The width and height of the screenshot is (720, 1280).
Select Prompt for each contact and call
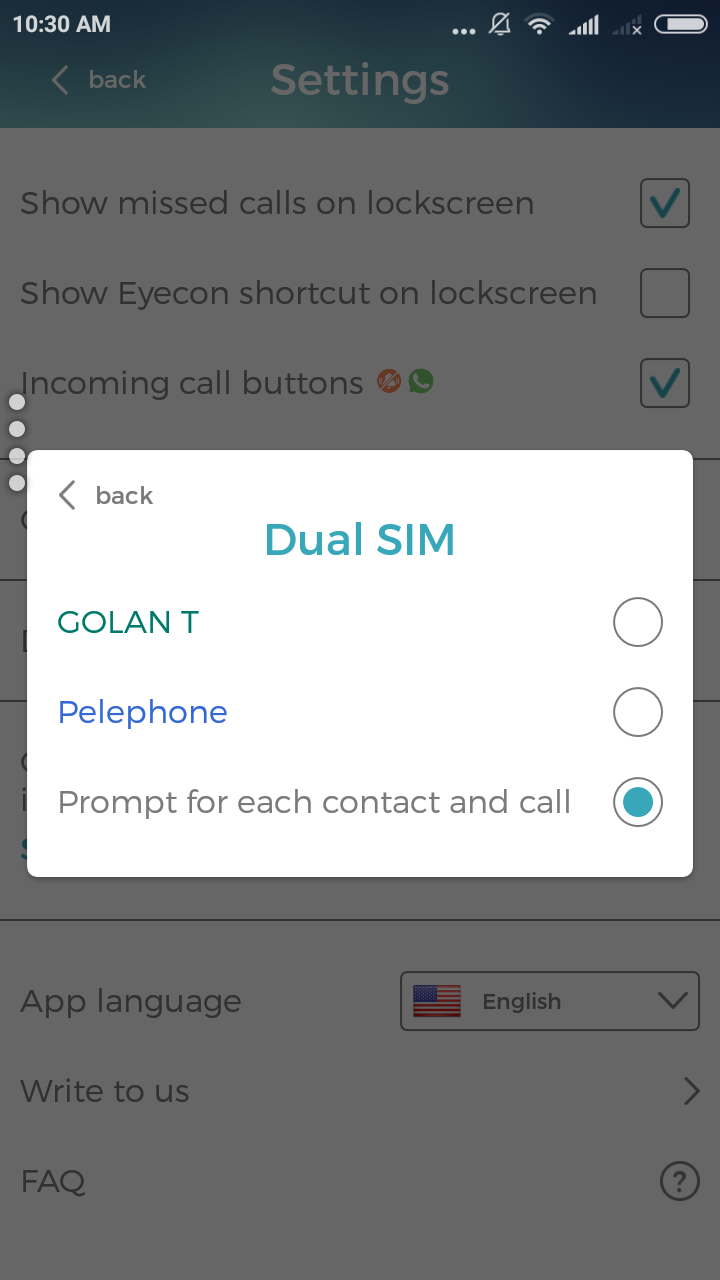tap(638, 802)
